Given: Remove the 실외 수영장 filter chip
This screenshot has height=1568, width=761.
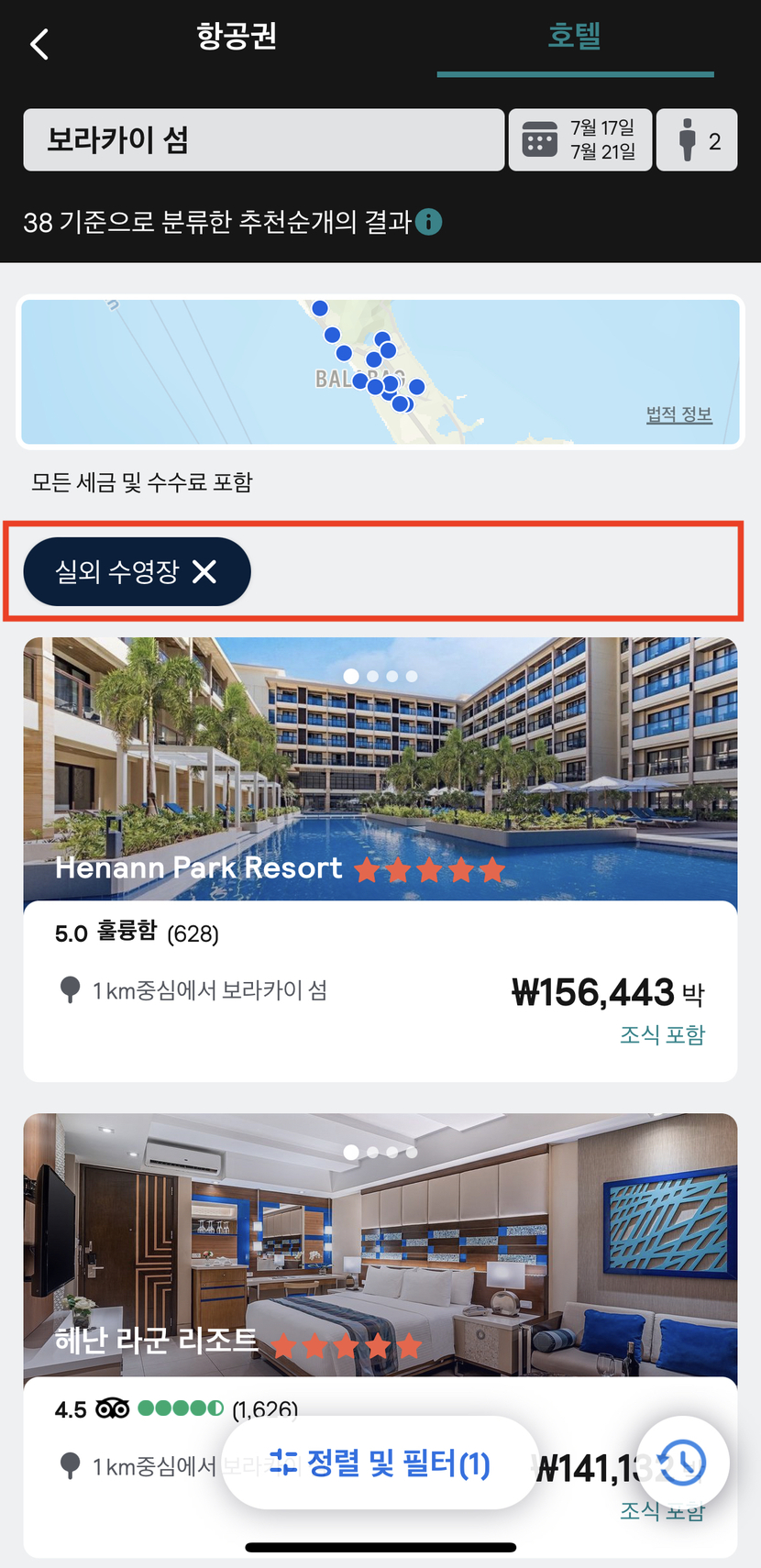Looking at the screenshot, I should pos(204,572).
